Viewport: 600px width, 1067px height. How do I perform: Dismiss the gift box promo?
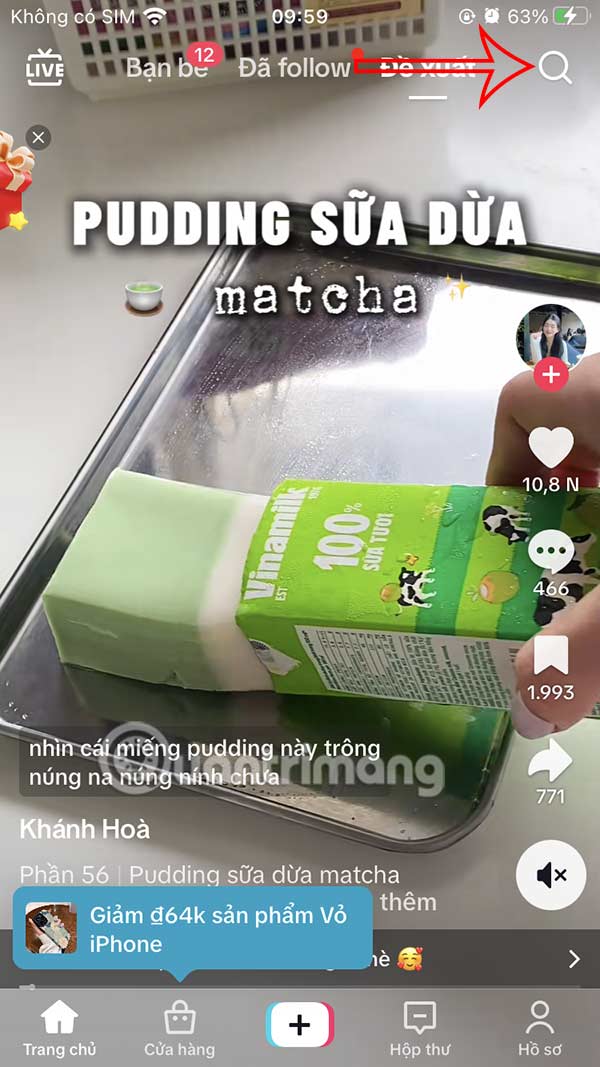(x=38, y=138)
